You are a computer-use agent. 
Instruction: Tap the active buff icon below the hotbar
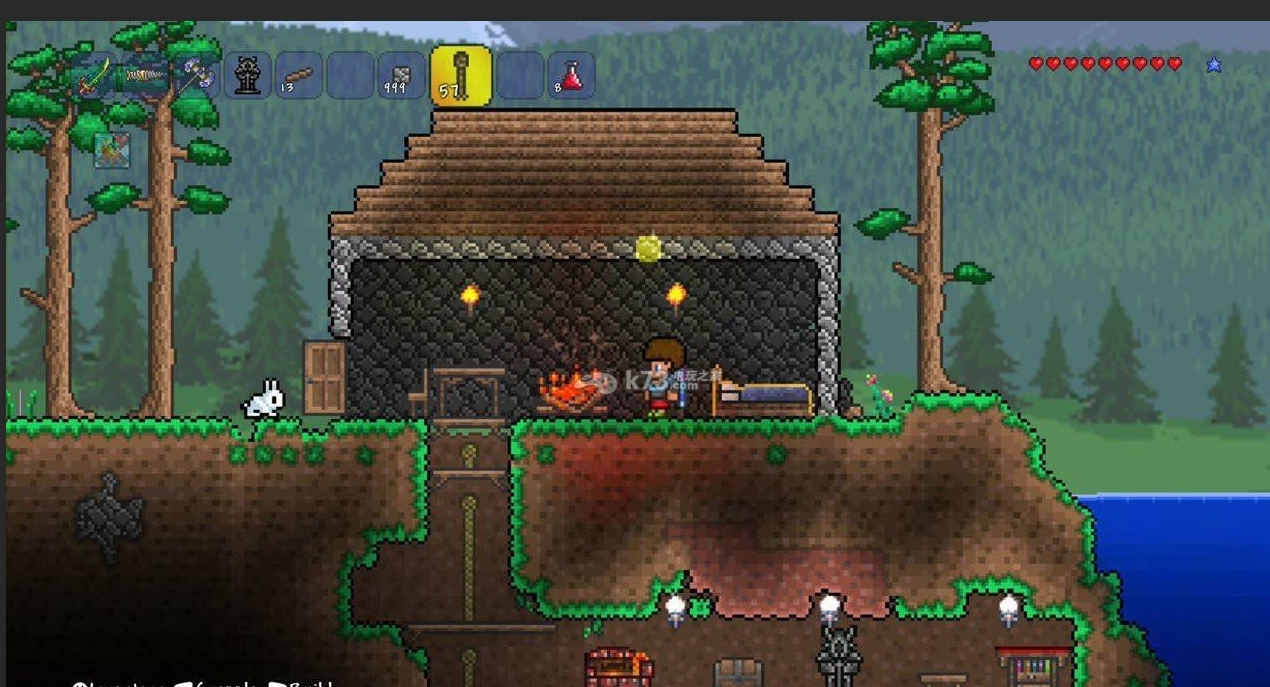click(x=112, y=150)
